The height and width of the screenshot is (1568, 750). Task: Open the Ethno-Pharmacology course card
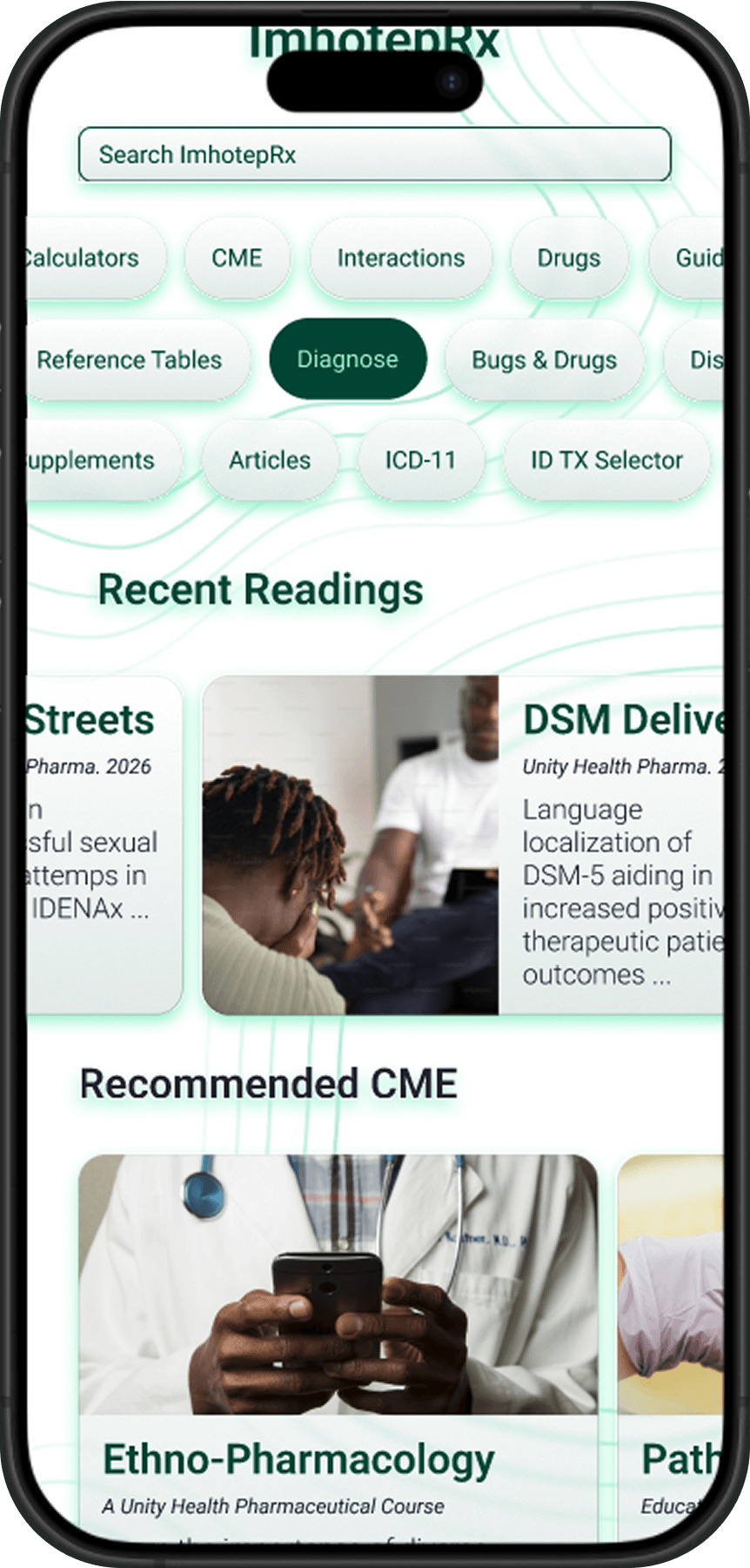click(338, 1341)
